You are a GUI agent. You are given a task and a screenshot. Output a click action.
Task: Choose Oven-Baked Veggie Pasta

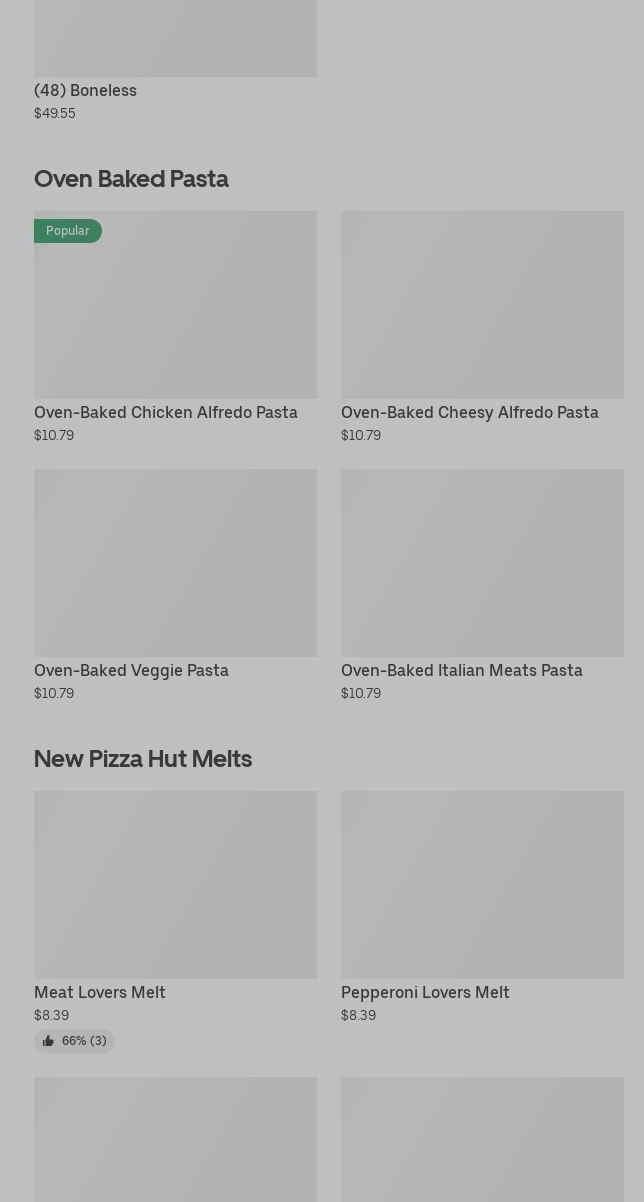[175, 563]
